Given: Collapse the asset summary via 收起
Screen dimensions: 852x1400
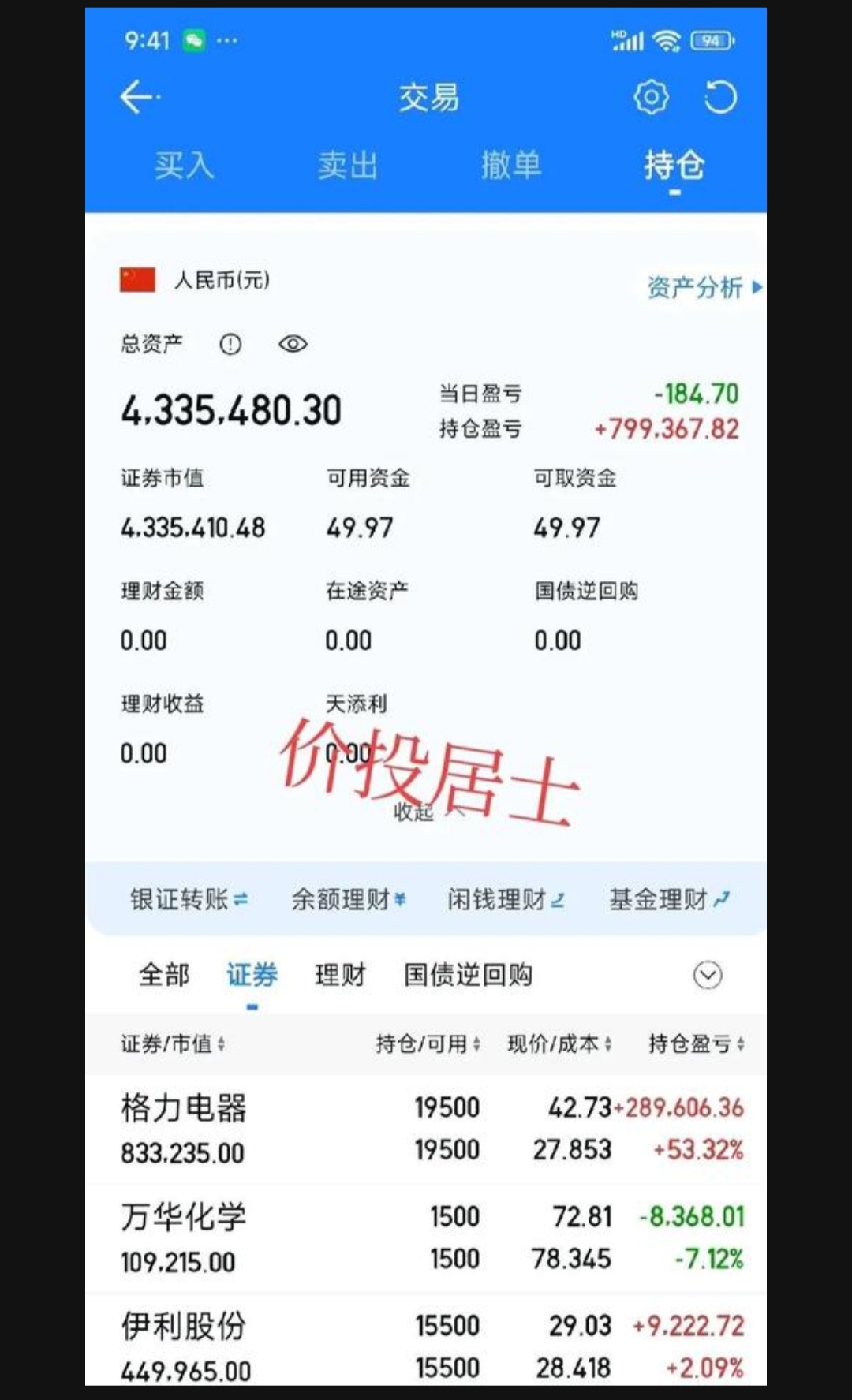Looking at the screenshot, I should (x=417, y=812).
